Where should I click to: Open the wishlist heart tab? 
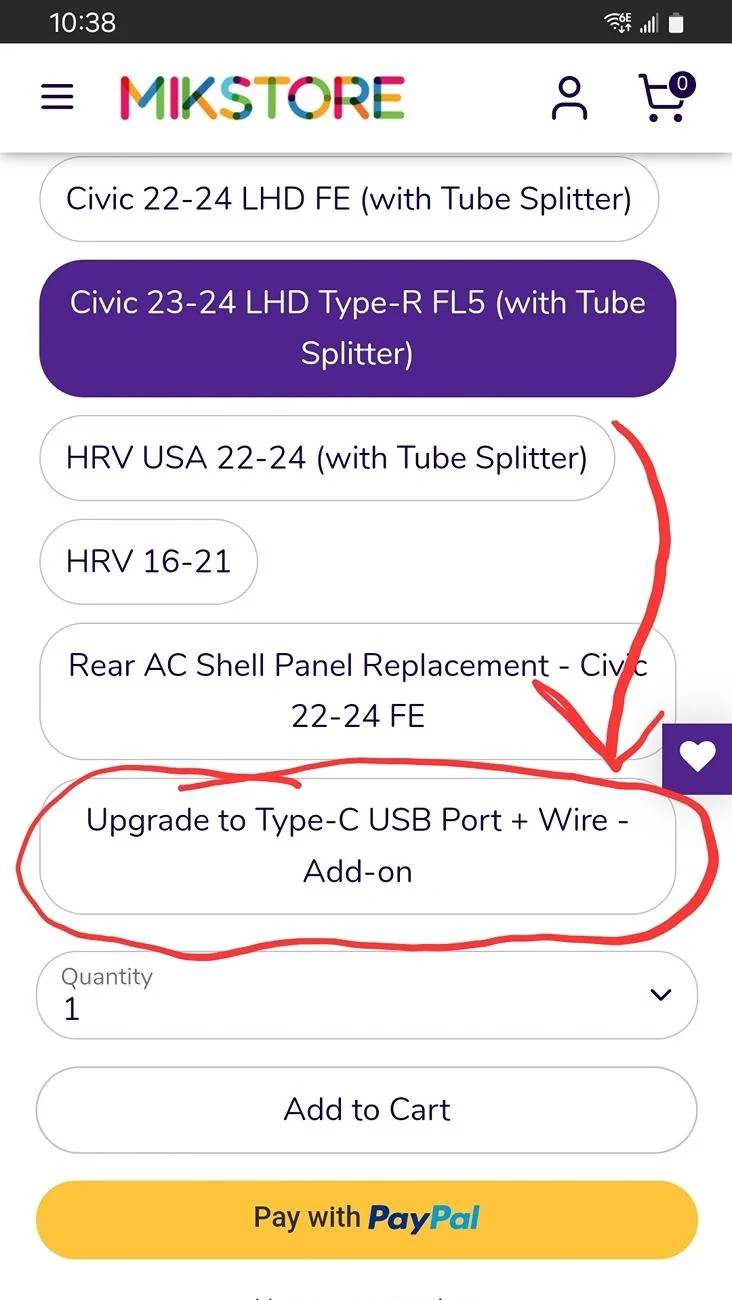[x=697, y=758]
